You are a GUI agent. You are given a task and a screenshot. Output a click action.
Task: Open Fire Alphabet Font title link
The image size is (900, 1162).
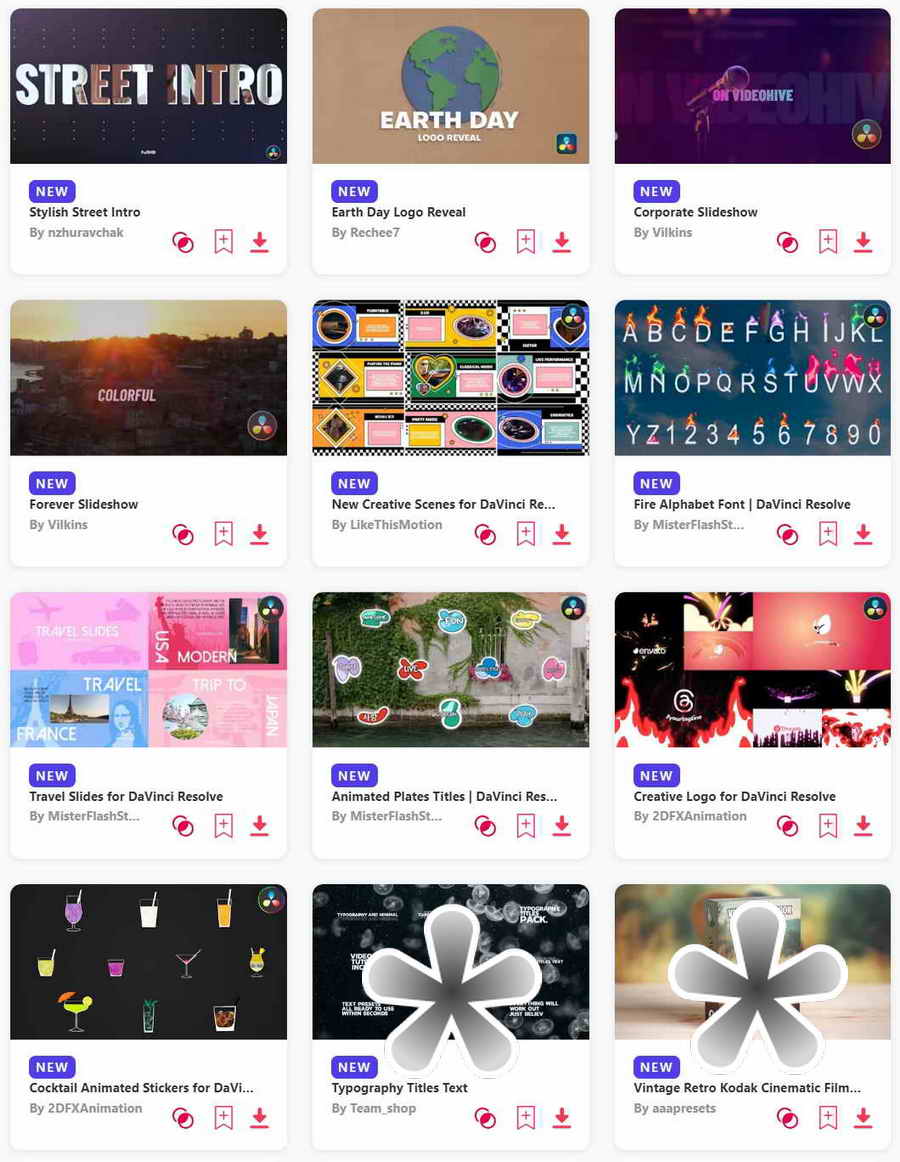click(x=742, y=504)
